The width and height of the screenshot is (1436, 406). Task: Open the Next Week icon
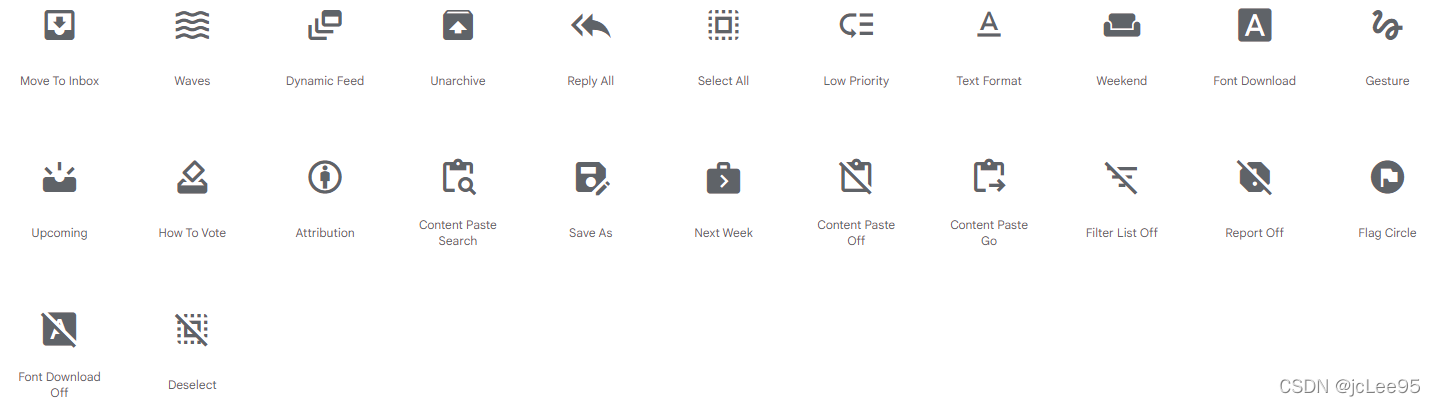[x=723, y=178]
